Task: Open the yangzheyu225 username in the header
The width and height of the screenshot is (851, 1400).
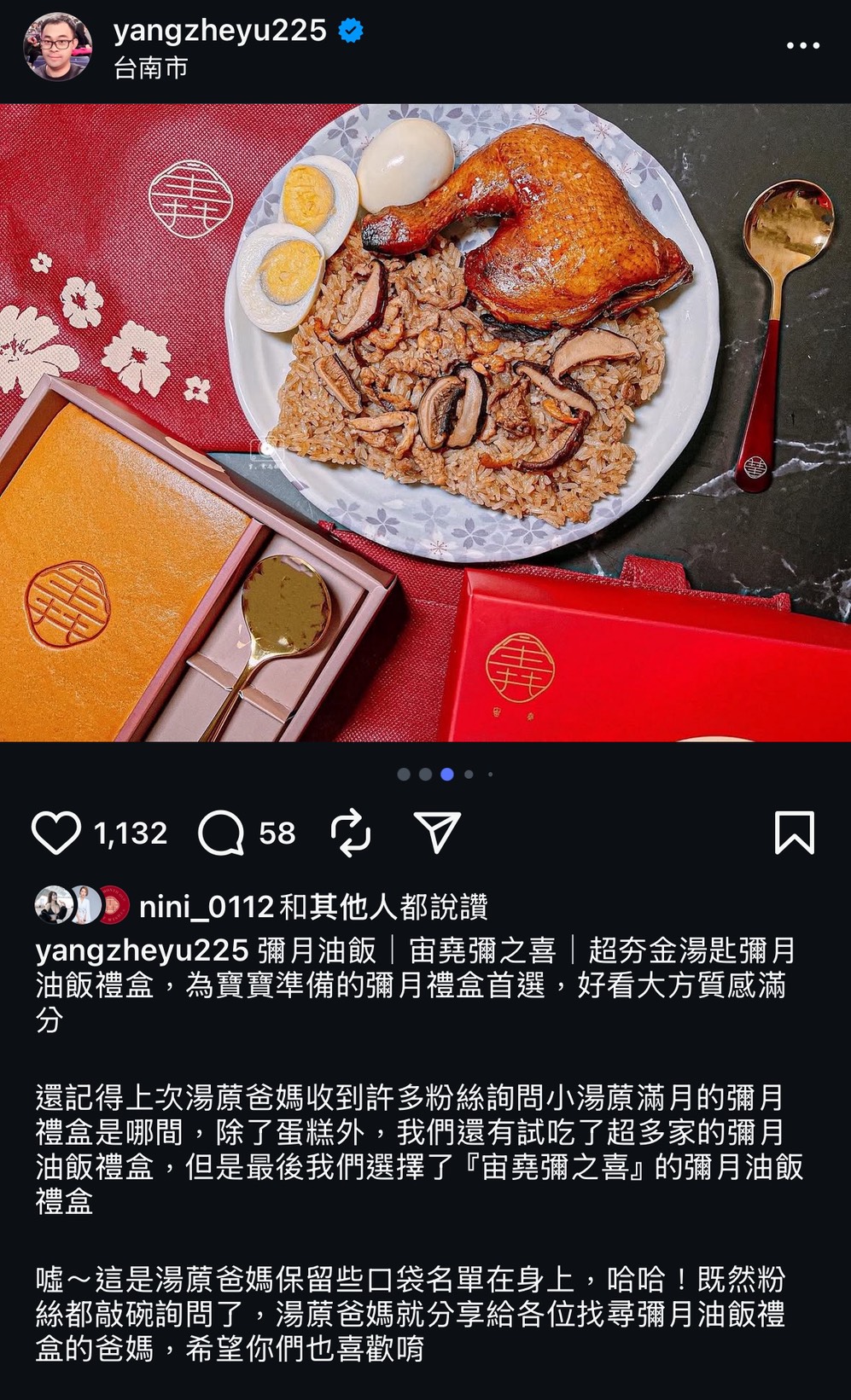Action: (x=219, y=31)
